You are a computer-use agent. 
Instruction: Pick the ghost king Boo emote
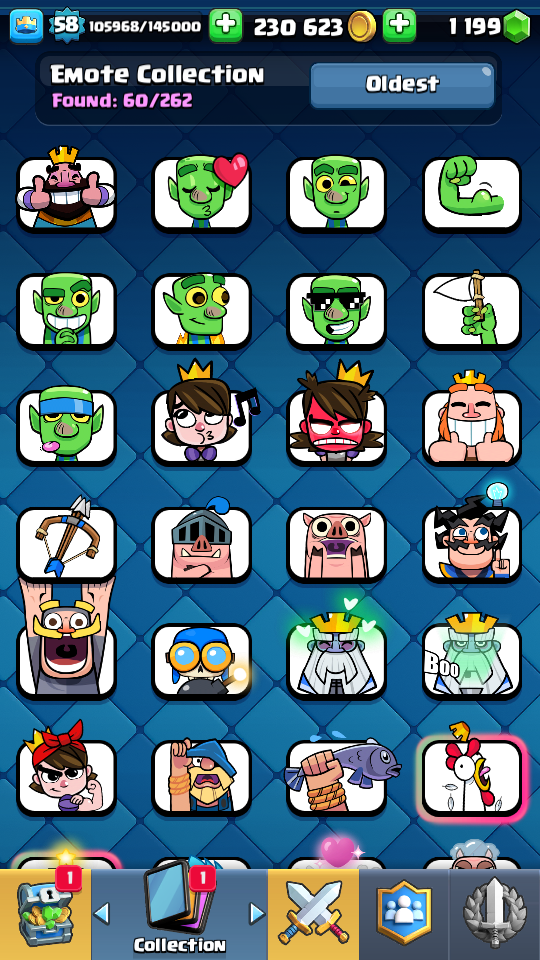pyautogui.click(x=471, y=657)
